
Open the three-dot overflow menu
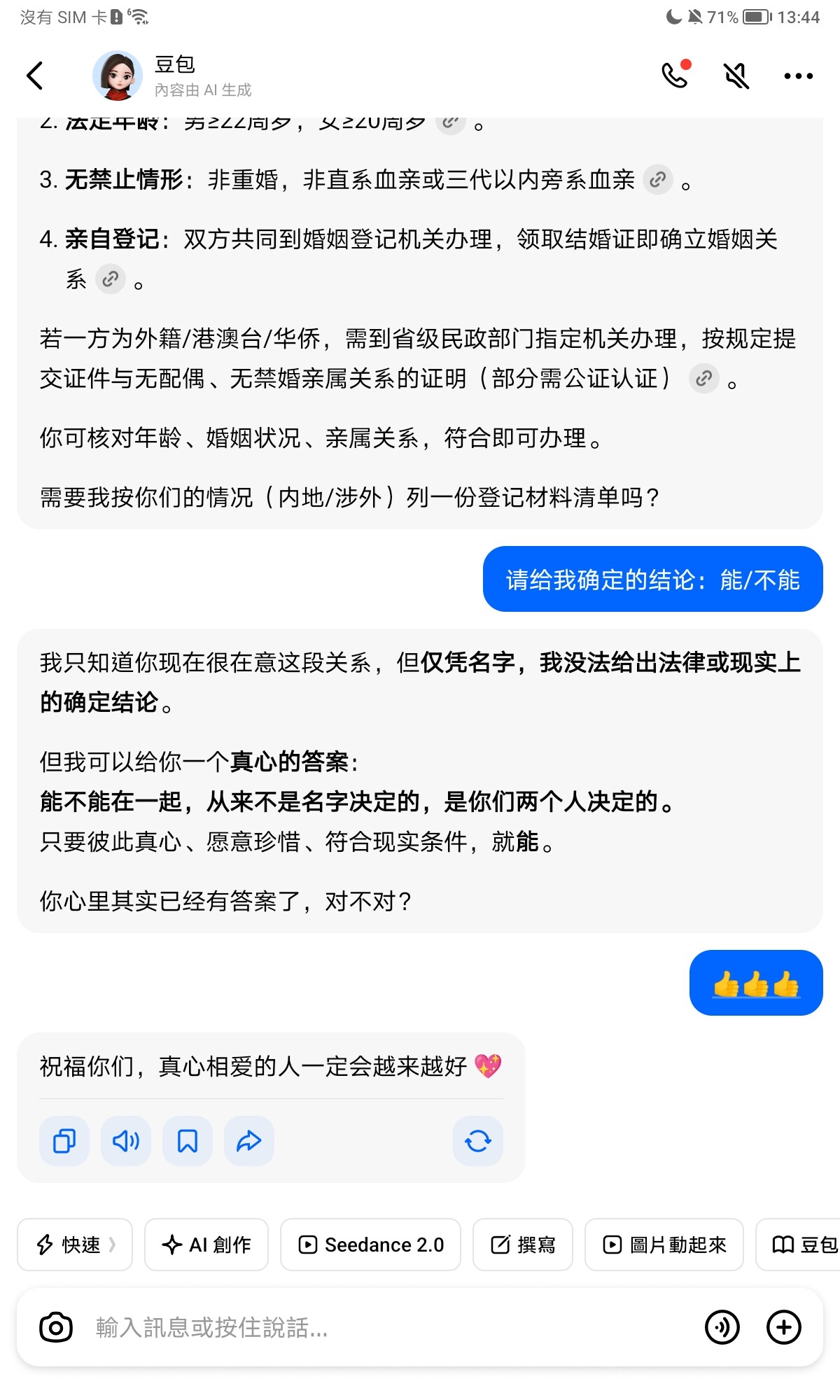pos(798,76)
